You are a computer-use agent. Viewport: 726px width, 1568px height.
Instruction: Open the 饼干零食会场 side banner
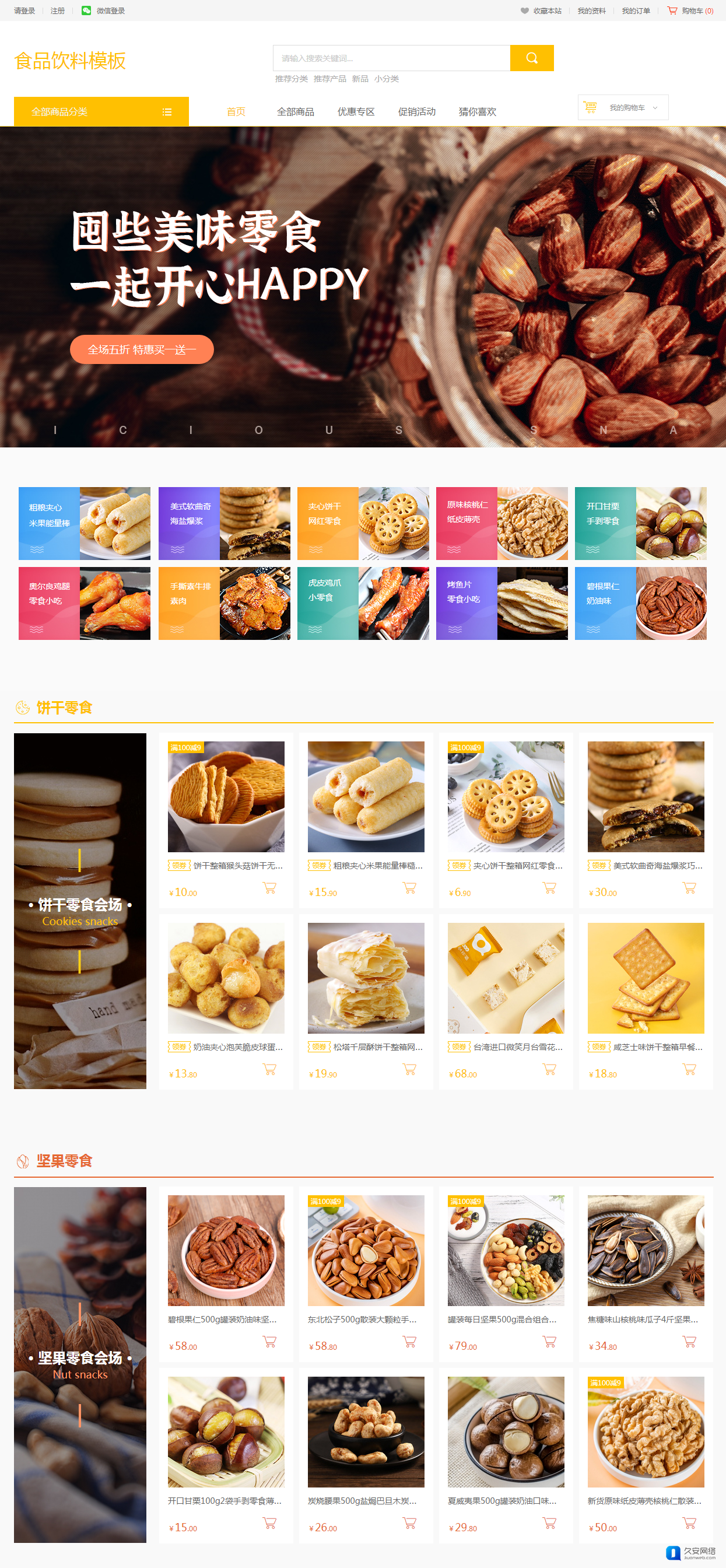[80, 911]
